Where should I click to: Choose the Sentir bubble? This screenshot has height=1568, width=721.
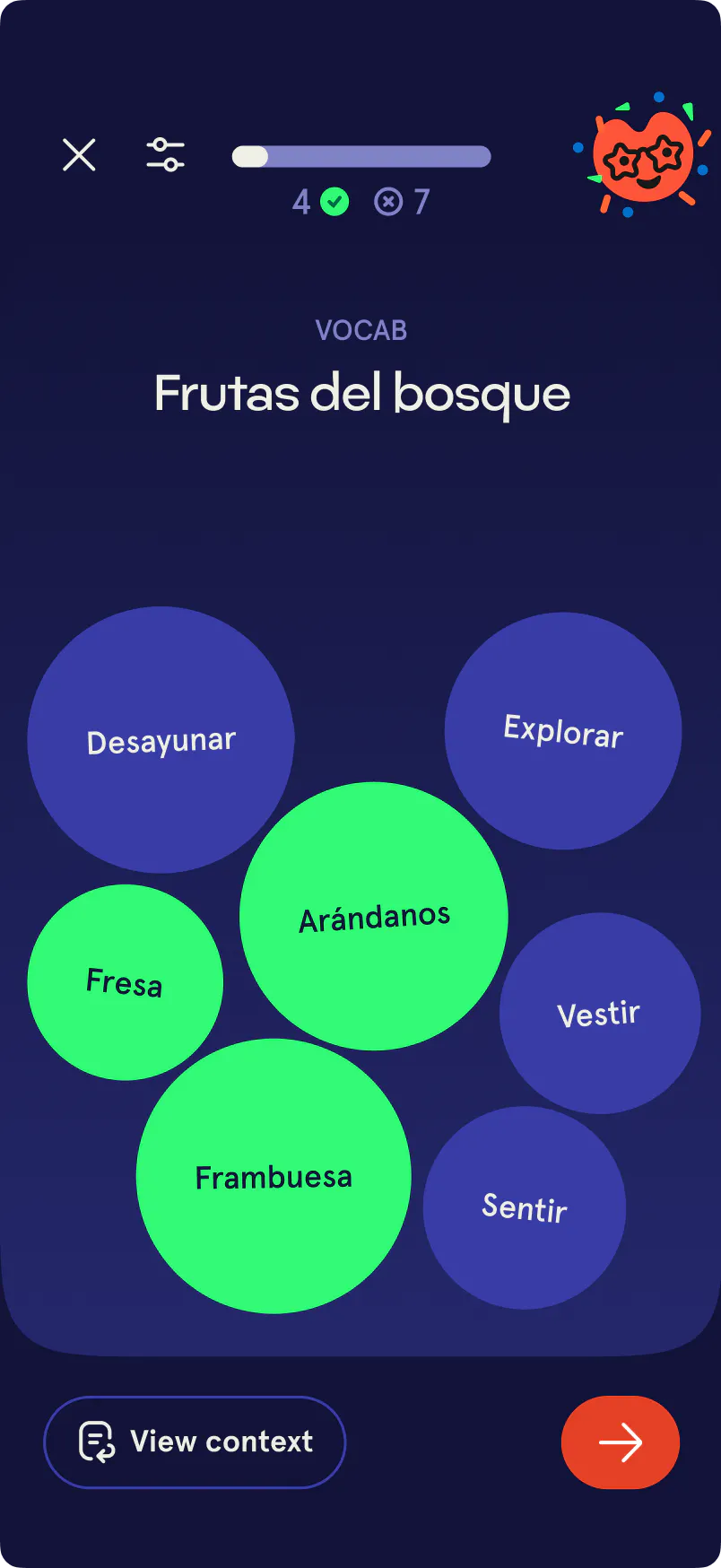tap(525, 1207)
